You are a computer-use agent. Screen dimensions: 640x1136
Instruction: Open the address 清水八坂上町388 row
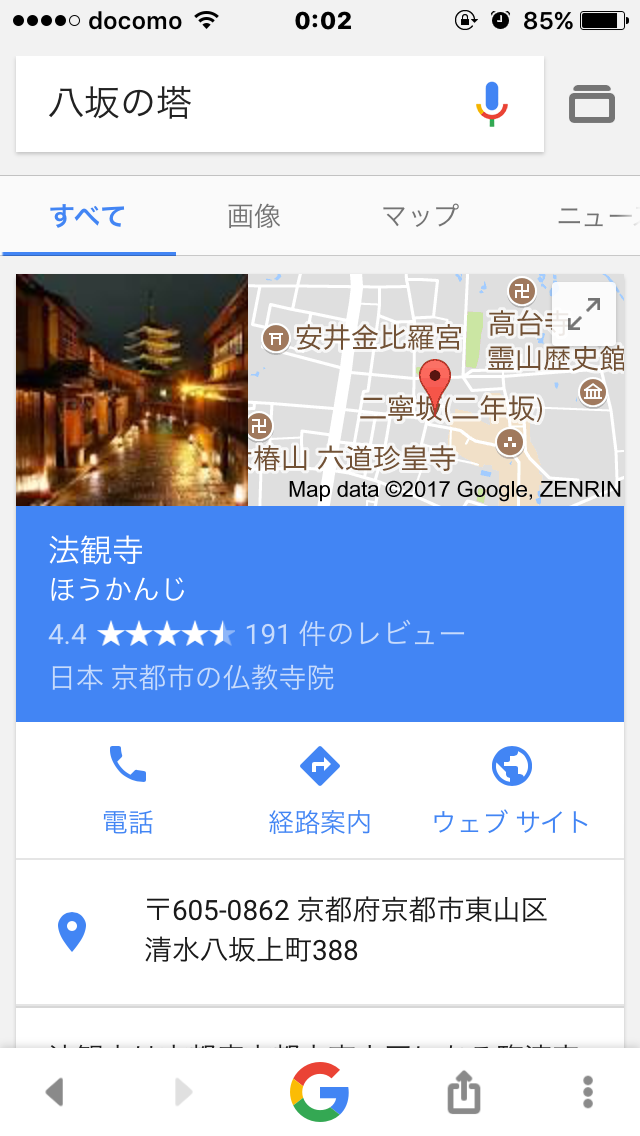[320, 930]
